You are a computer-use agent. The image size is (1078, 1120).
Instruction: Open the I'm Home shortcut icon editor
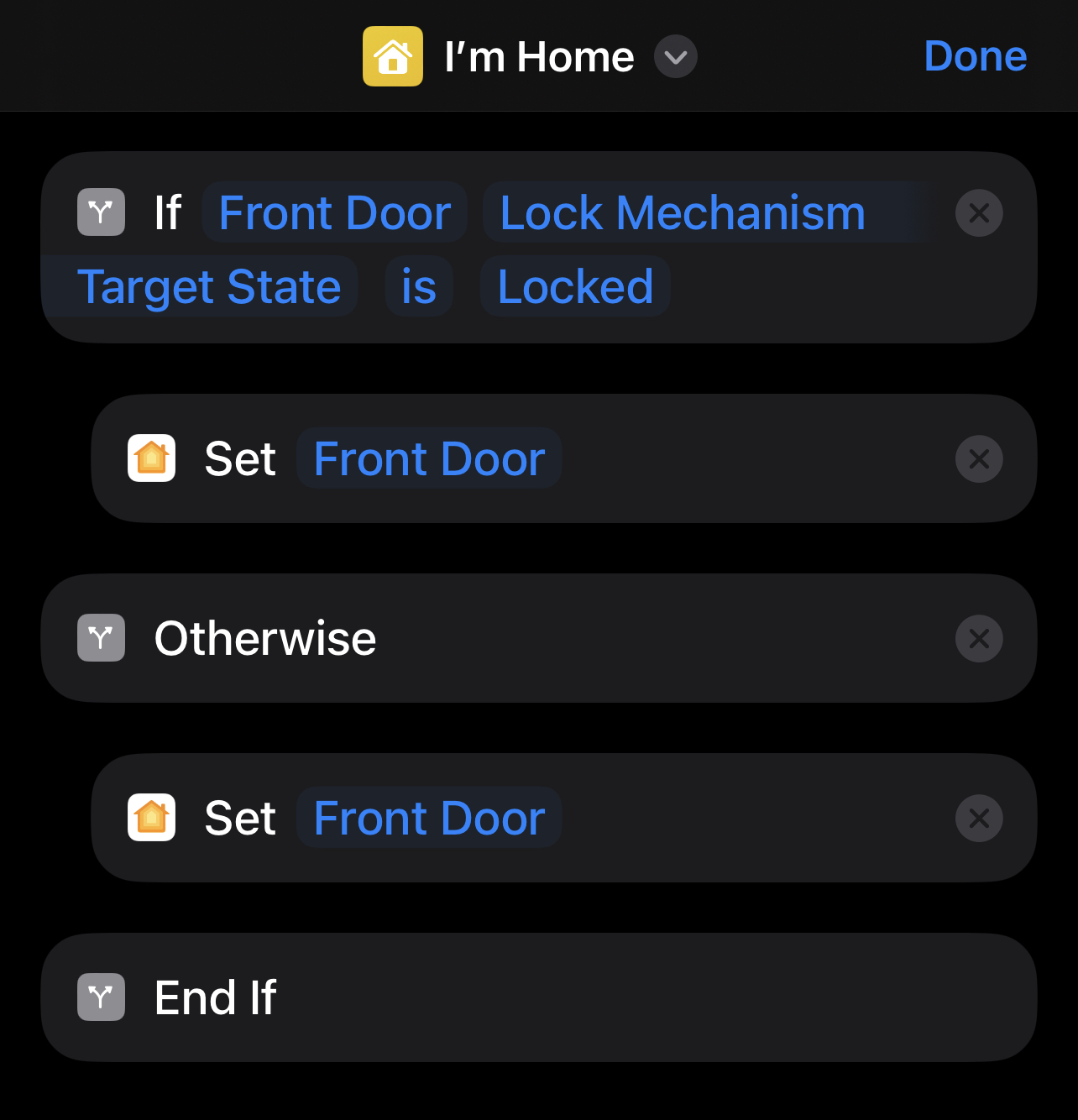pos(392,57)
